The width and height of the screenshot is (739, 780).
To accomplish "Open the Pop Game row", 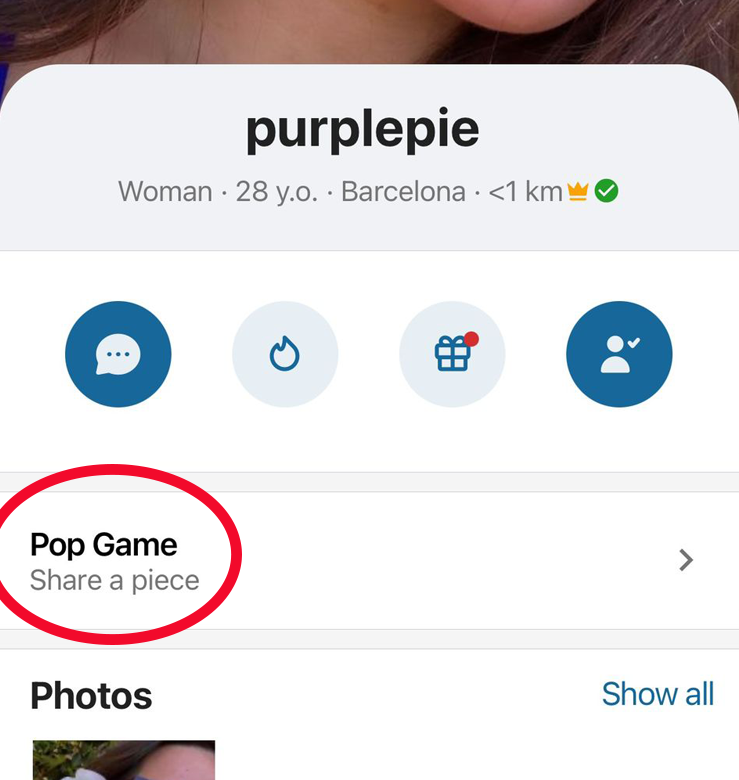I will (369, 561).
